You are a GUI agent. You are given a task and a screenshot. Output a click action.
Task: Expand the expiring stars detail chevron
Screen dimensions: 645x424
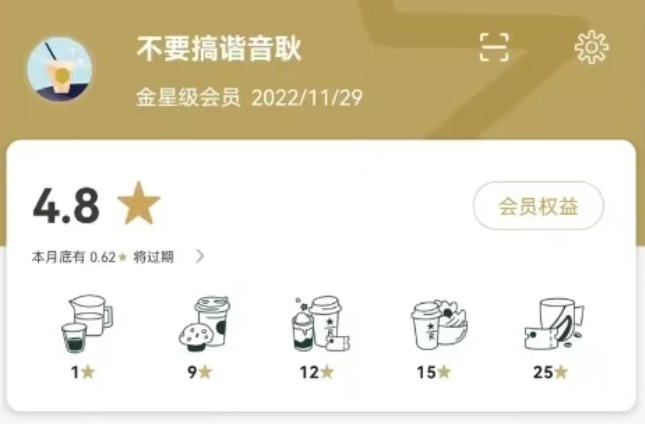pos(200,256)
